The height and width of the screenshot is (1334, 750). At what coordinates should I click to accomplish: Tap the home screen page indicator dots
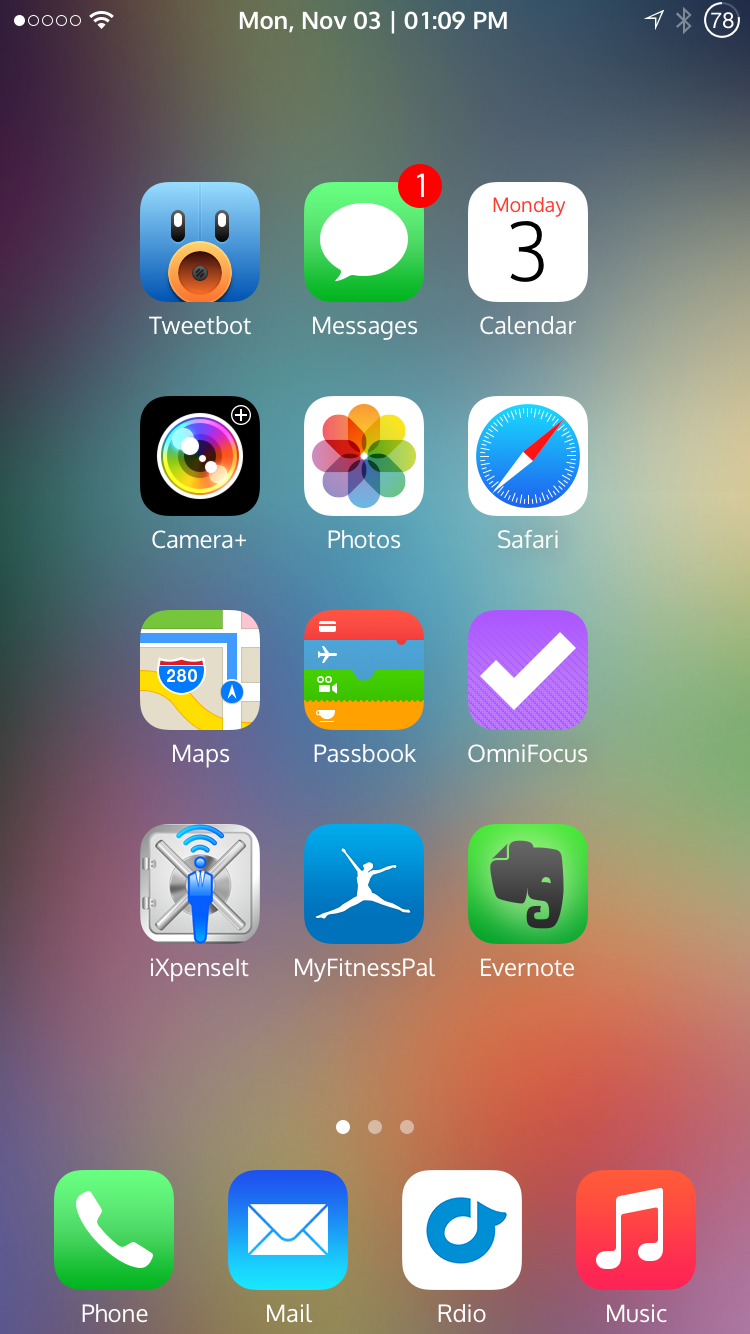pyautogui.click(x=375, y=1127)
